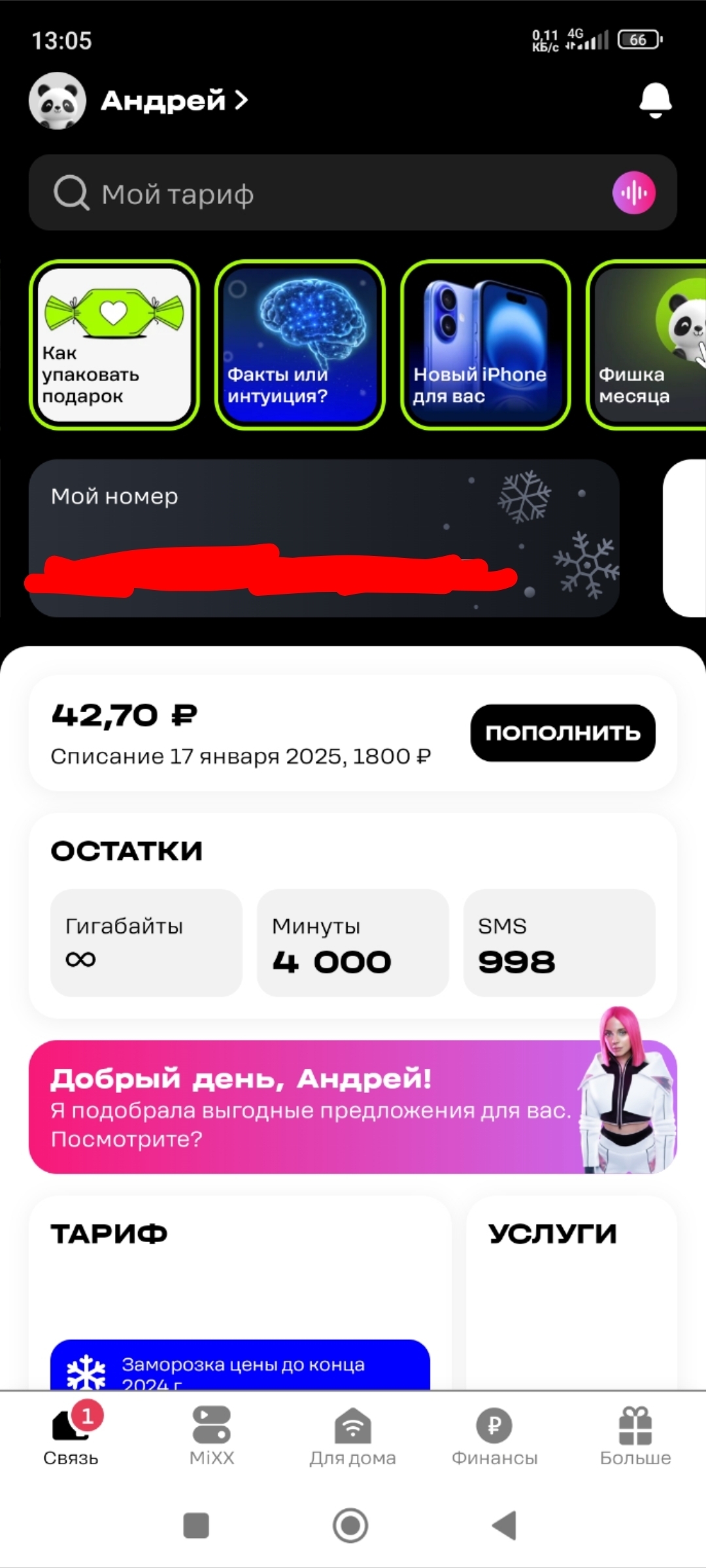Open story «Как упаковать подарок»

[x=114, y=345]
